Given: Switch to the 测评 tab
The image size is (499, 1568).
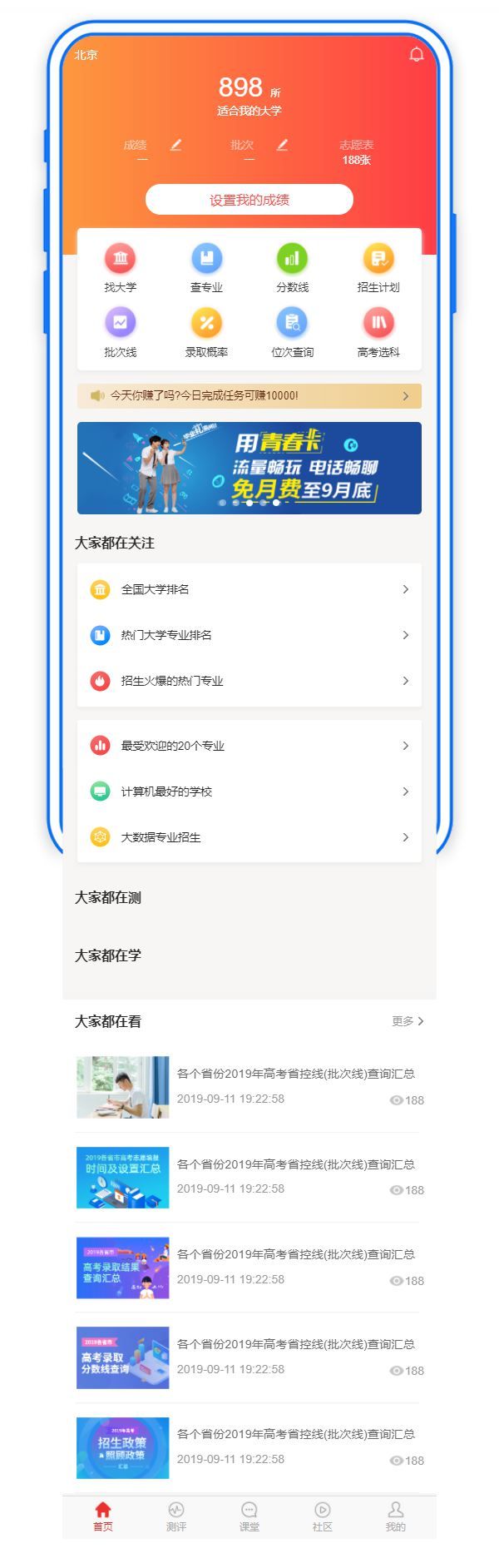Looking at the screenshot, I should (176, 1516).
